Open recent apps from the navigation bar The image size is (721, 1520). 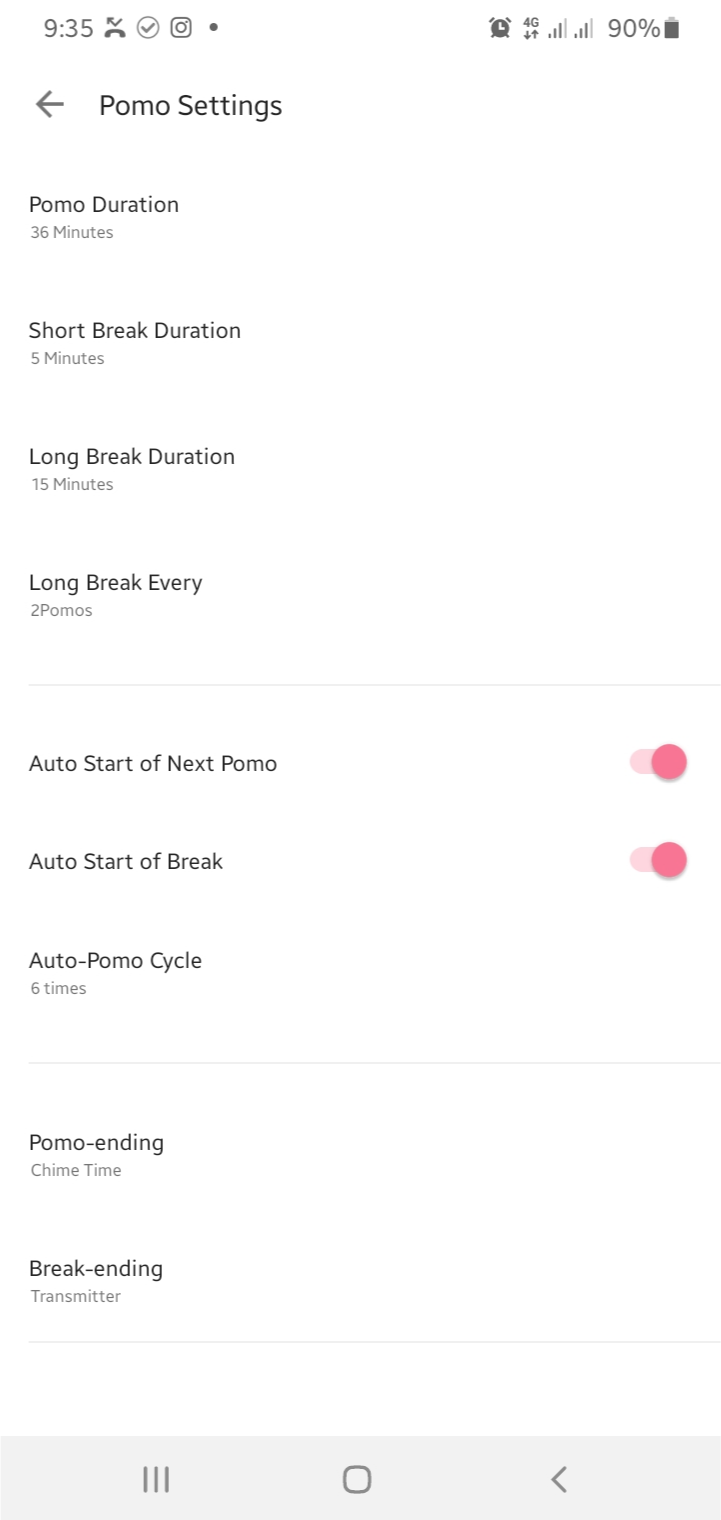pos(156,1479)
